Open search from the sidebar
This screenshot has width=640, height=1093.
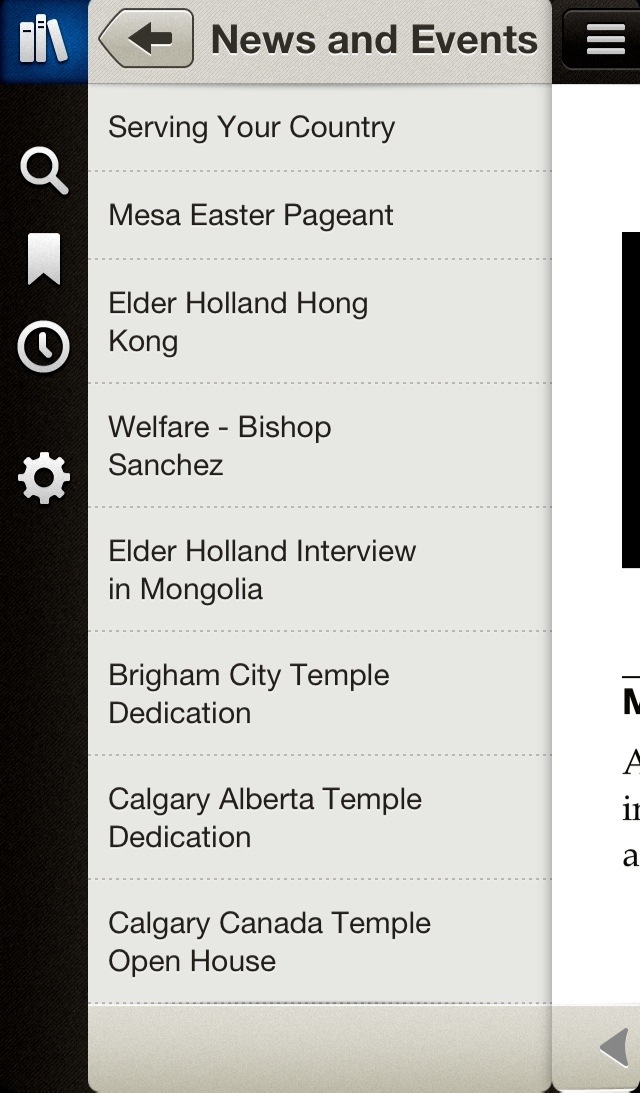point(44,170)
